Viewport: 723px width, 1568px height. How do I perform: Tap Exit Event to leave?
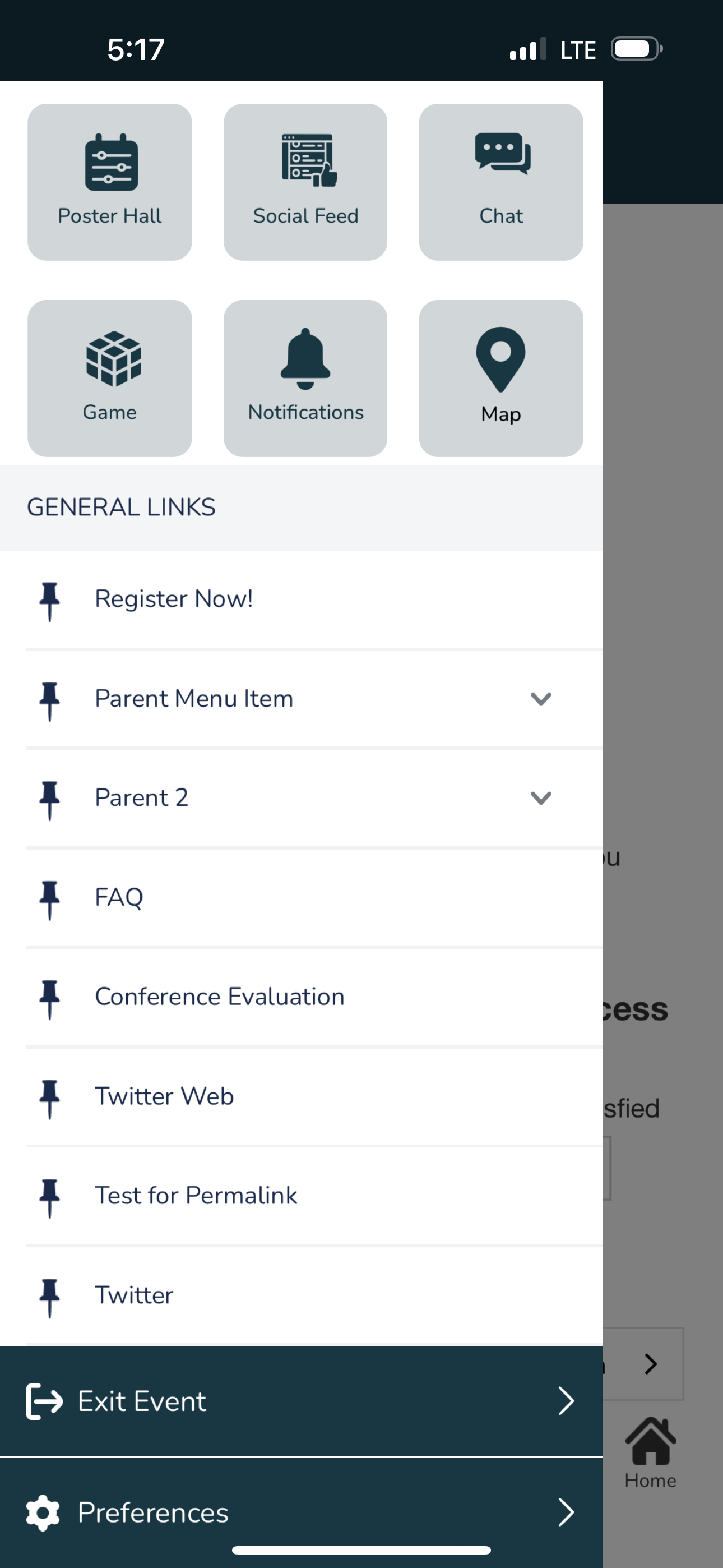click(302, 1401)
